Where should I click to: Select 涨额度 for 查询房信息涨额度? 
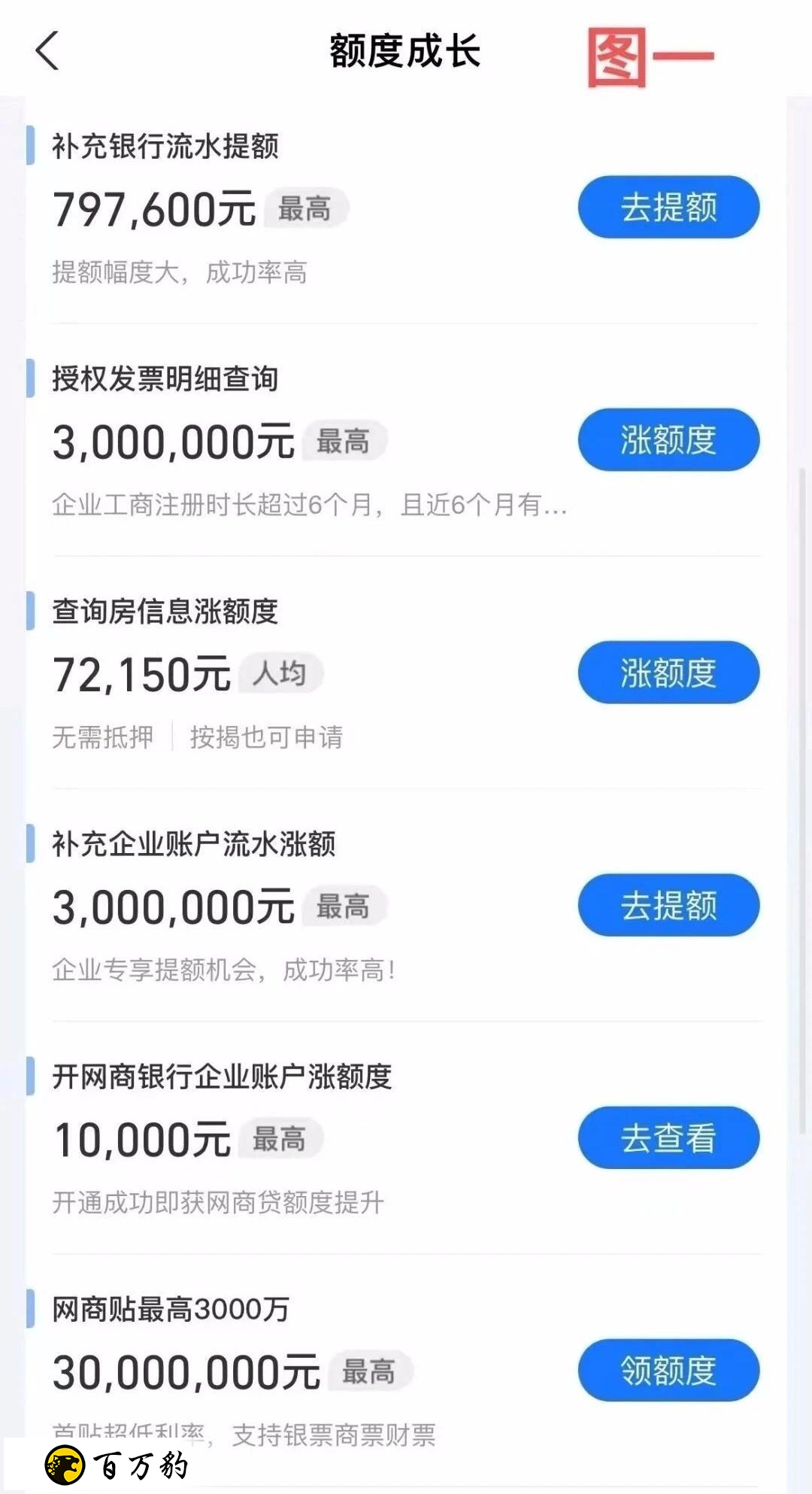pyautogui.click(x=668, y=673)
